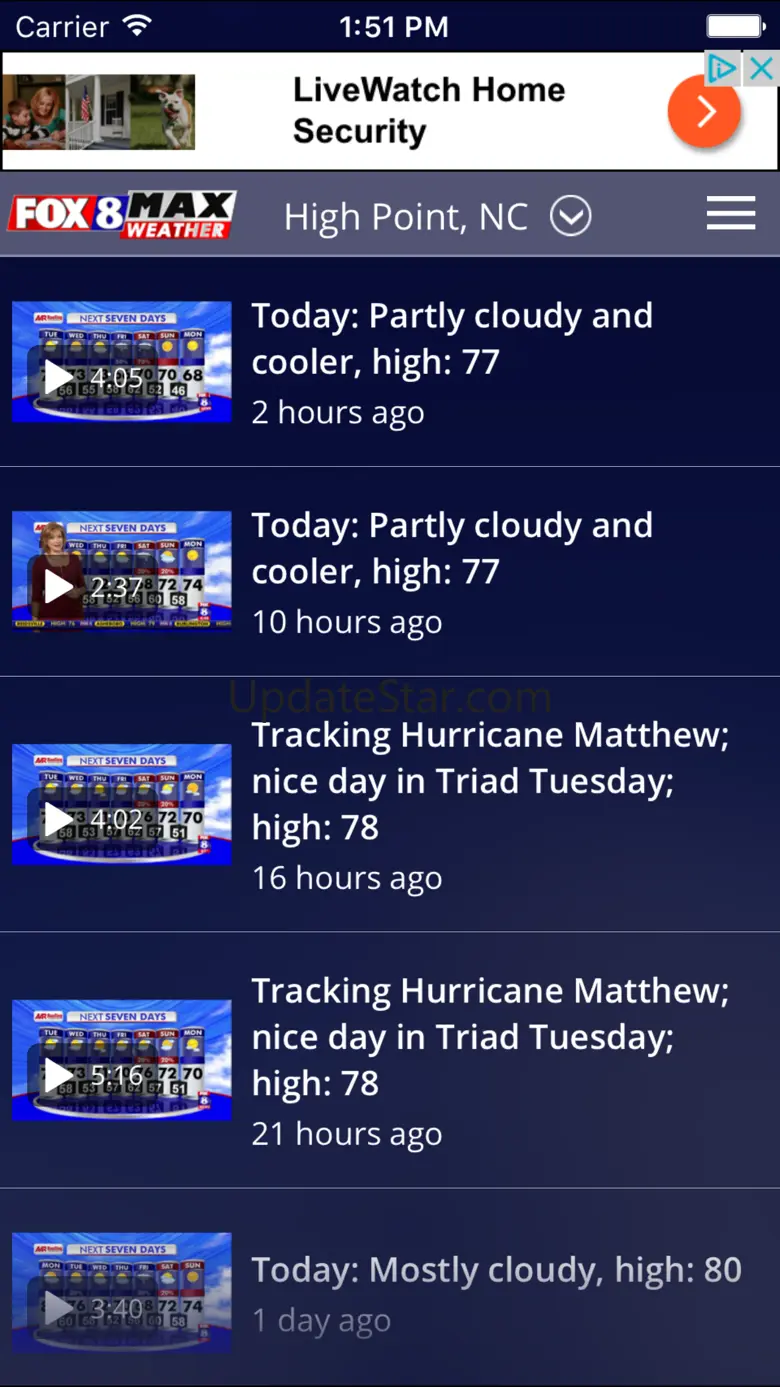The image size is (780, 1387).
Task: Expand the High Point, NC location dropdown
Action: [570, 216]
